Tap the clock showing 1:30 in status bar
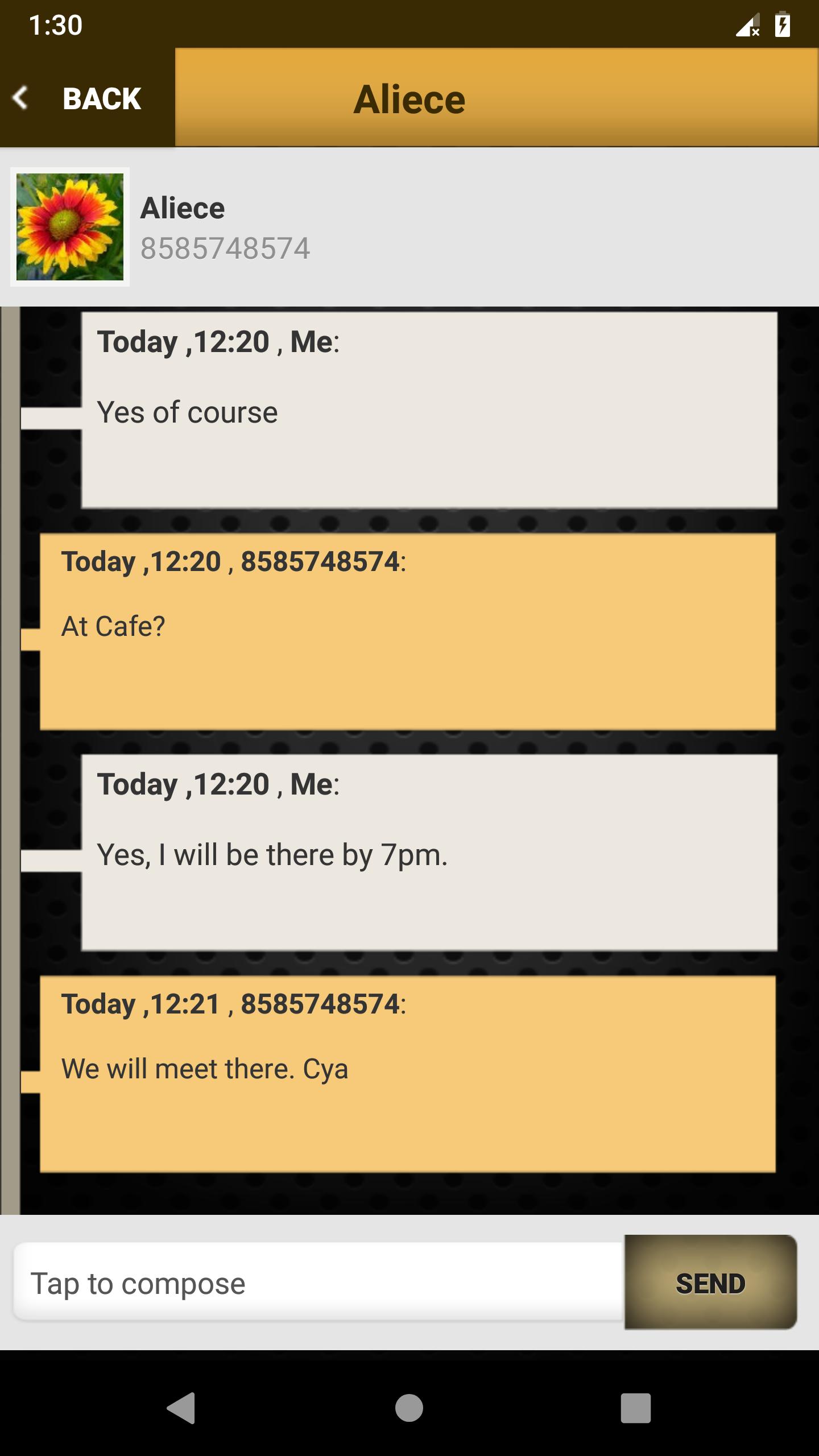819x1456 pixels. [x=55, y=24]
